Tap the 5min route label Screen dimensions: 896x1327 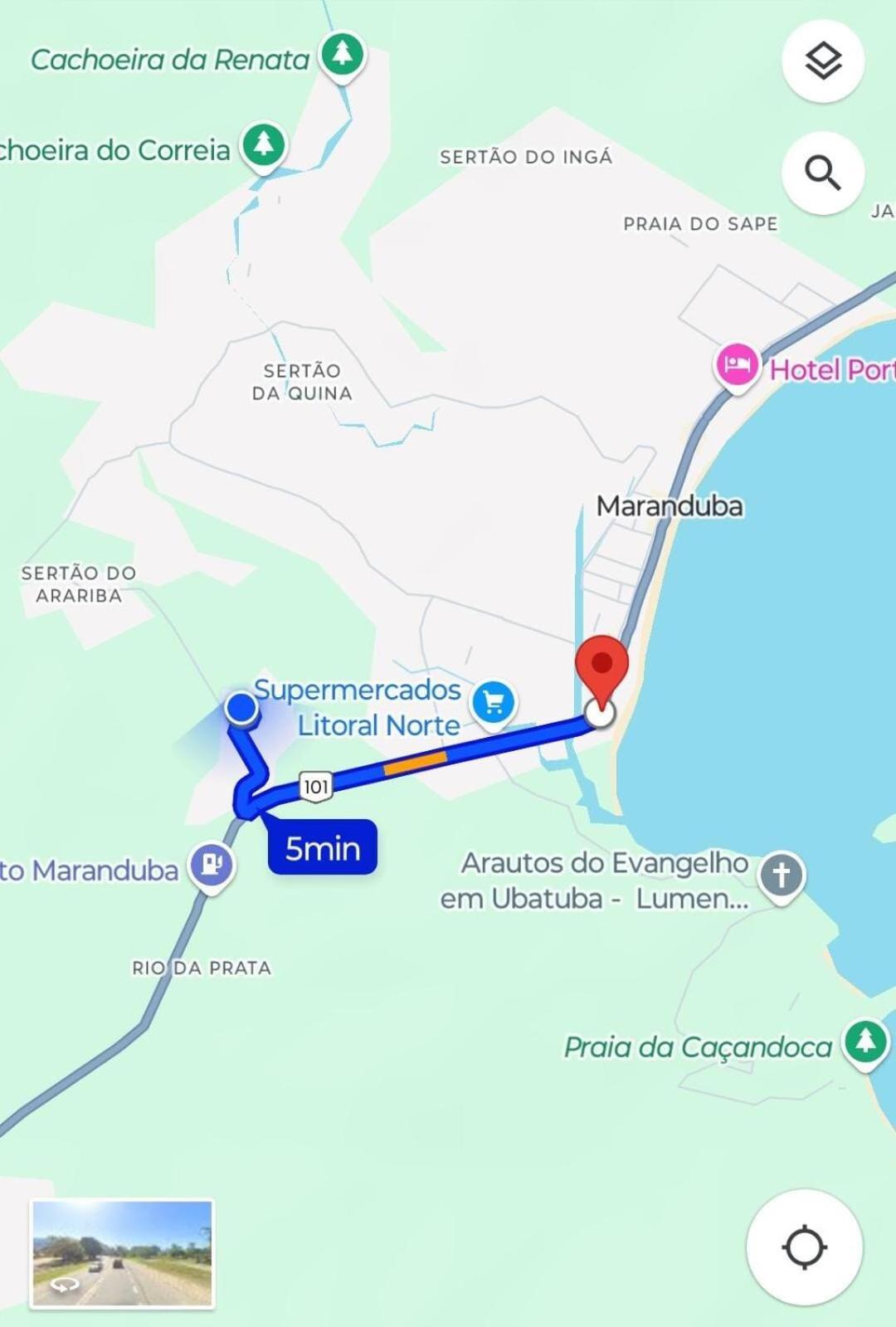323,848
